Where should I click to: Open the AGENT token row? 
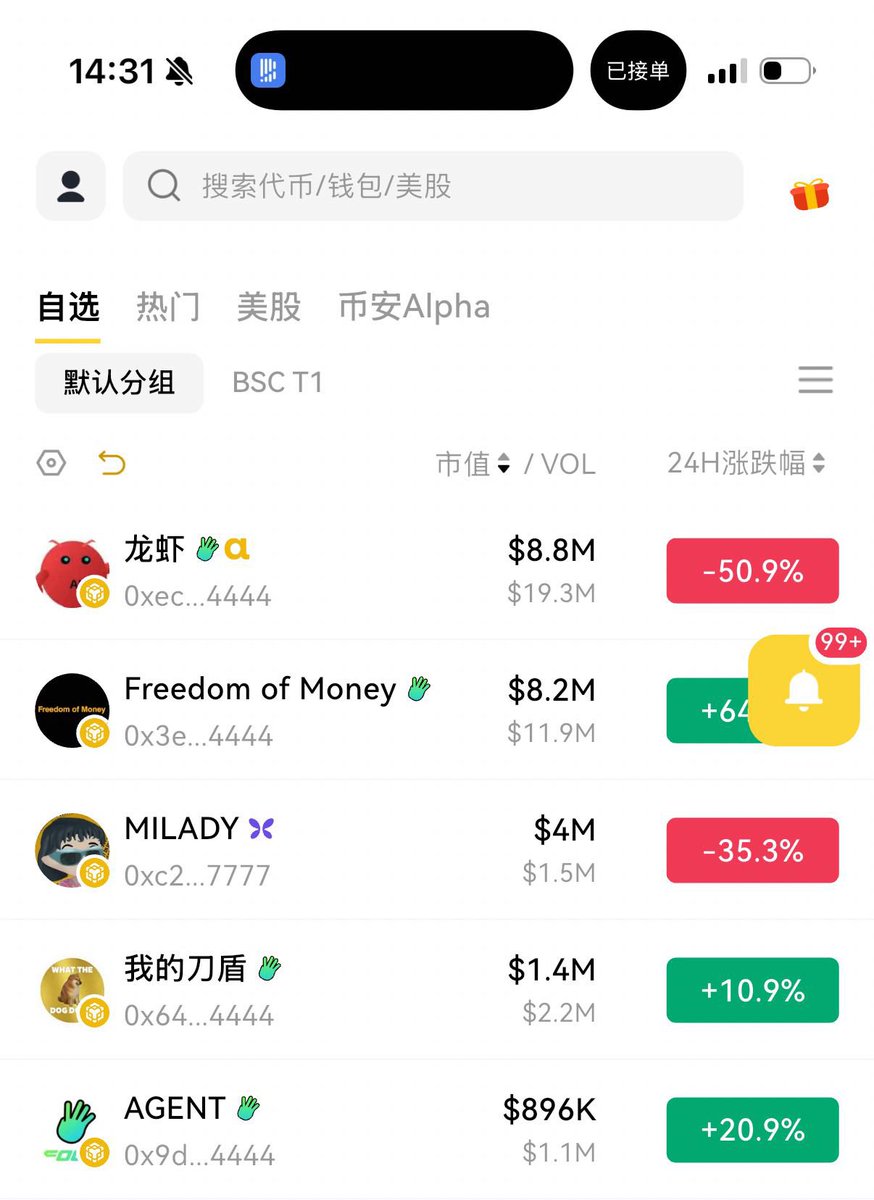click(300, 1131)
